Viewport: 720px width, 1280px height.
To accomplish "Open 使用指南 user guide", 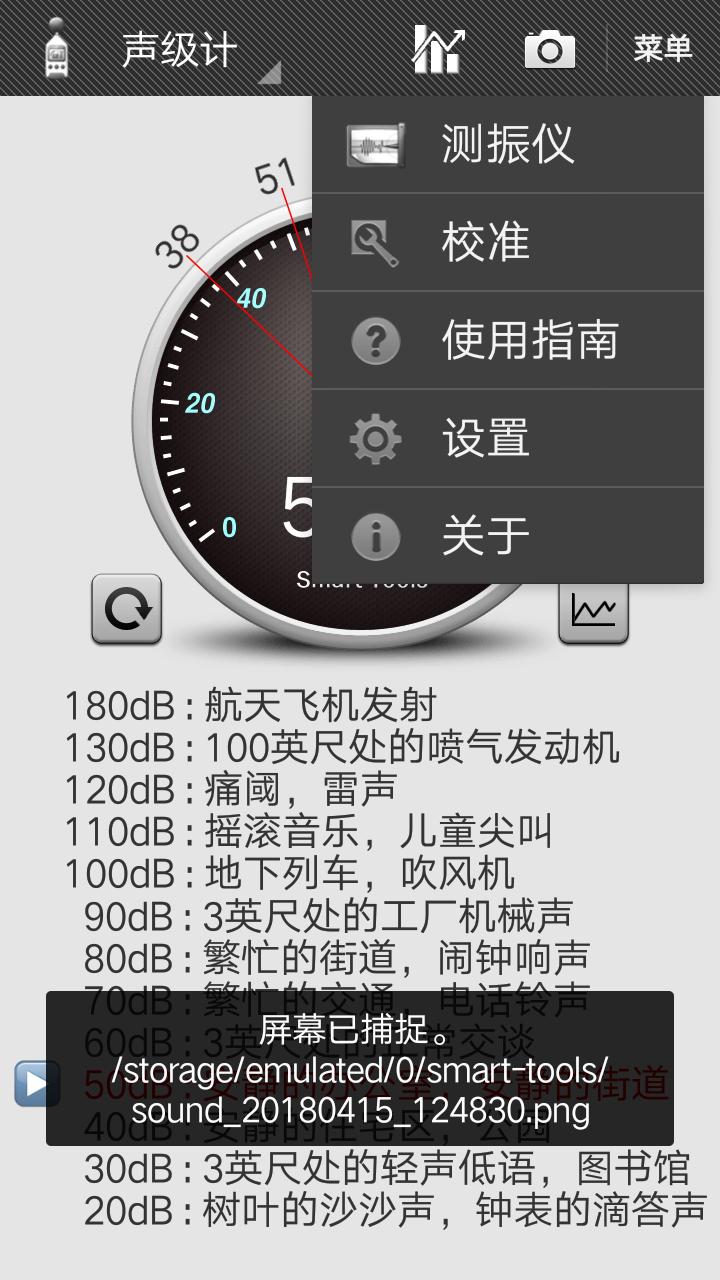I will pyautogui.click(x=508, y=340).
